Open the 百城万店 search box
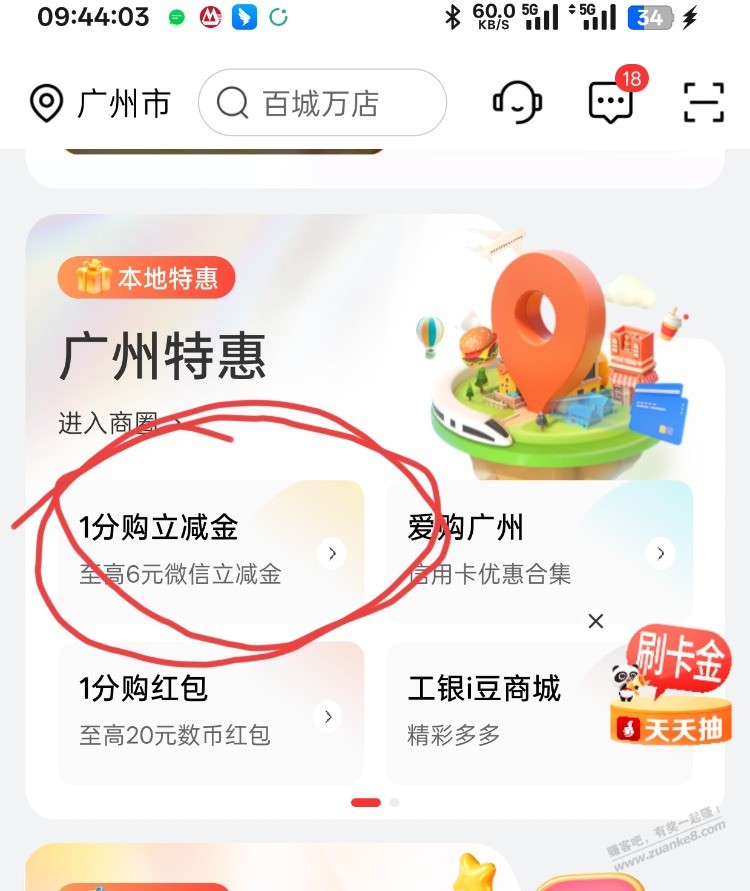This screenshot has height=891, width=750. coord(322,103)
